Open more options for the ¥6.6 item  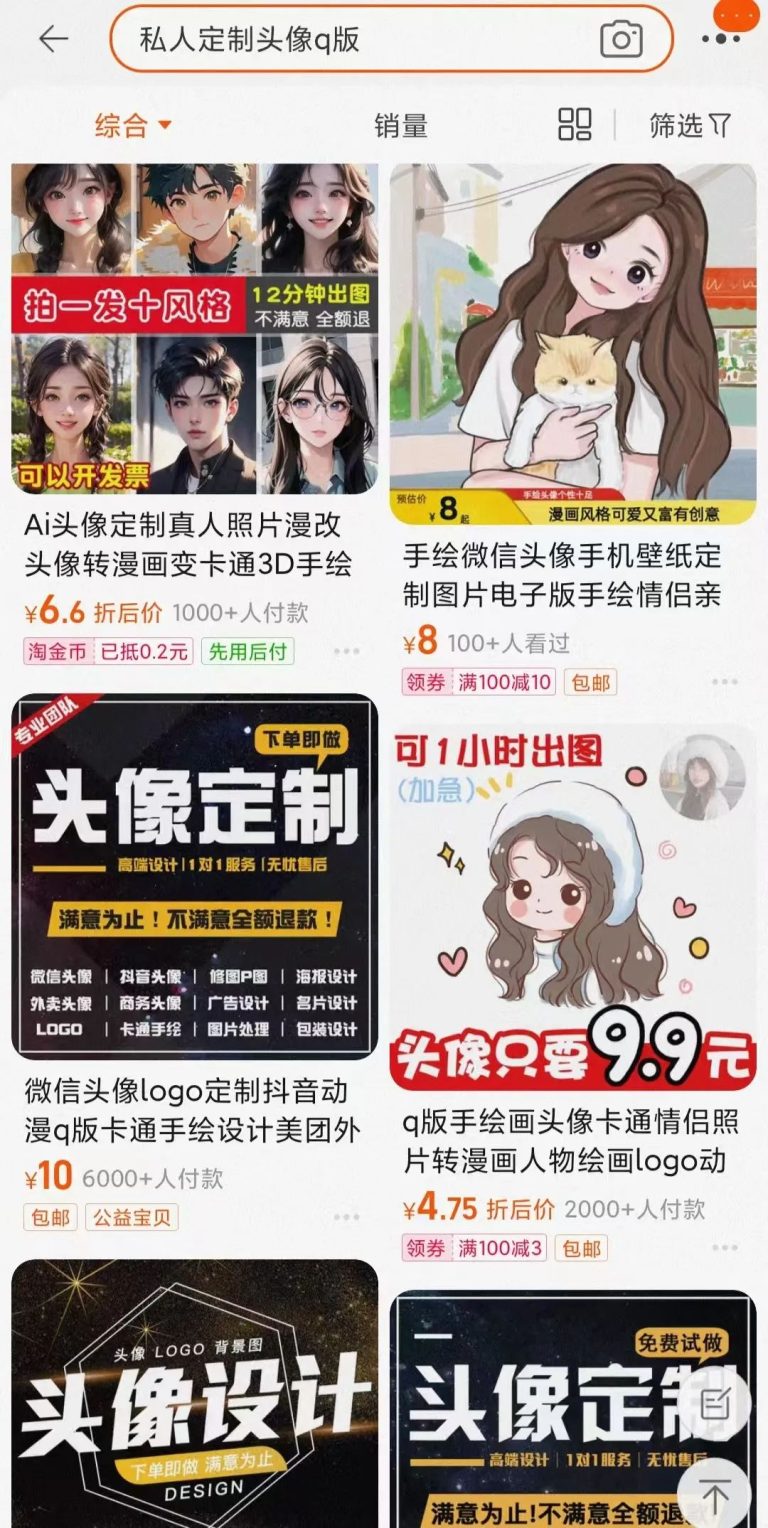[x=346, y=652]
